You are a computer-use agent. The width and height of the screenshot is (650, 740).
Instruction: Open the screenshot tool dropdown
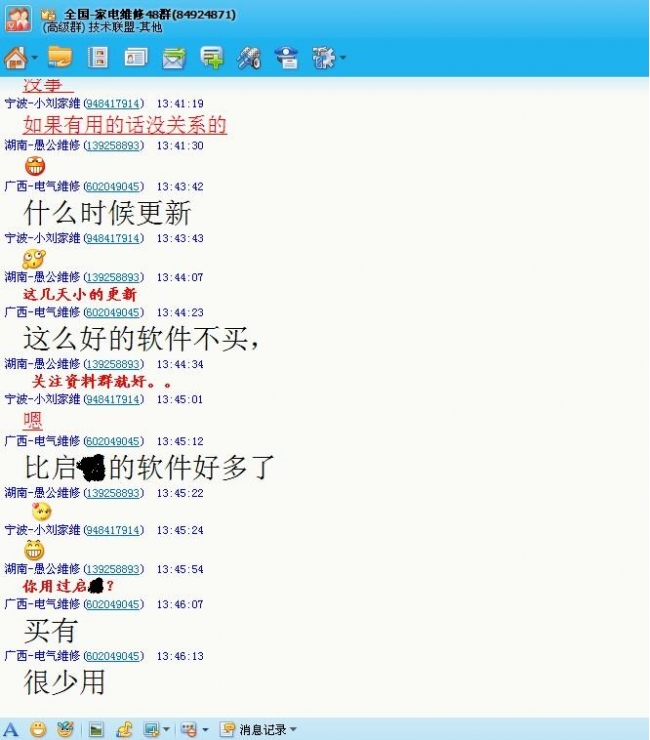point(166,731)
